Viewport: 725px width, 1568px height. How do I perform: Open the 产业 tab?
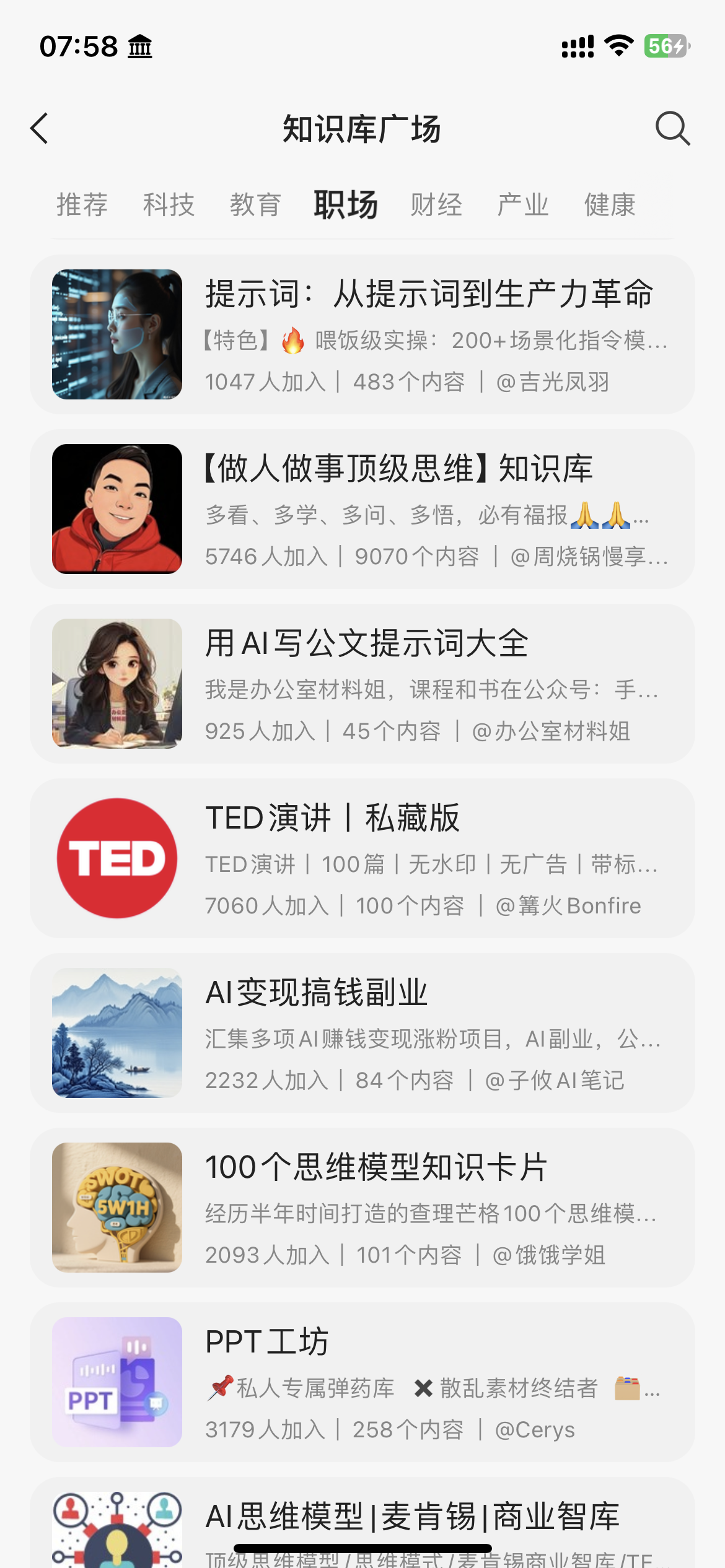tap(523, 205)
